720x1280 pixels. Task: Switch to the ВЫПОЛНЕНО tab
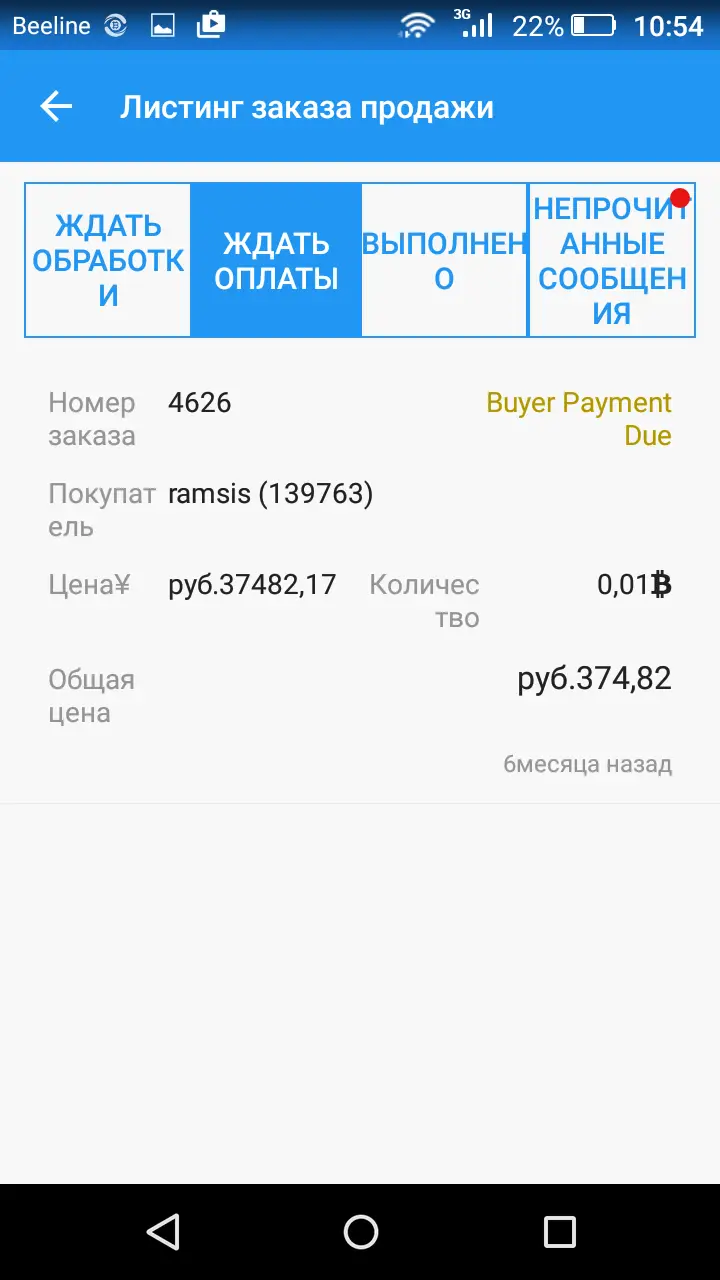click(443, 260)
